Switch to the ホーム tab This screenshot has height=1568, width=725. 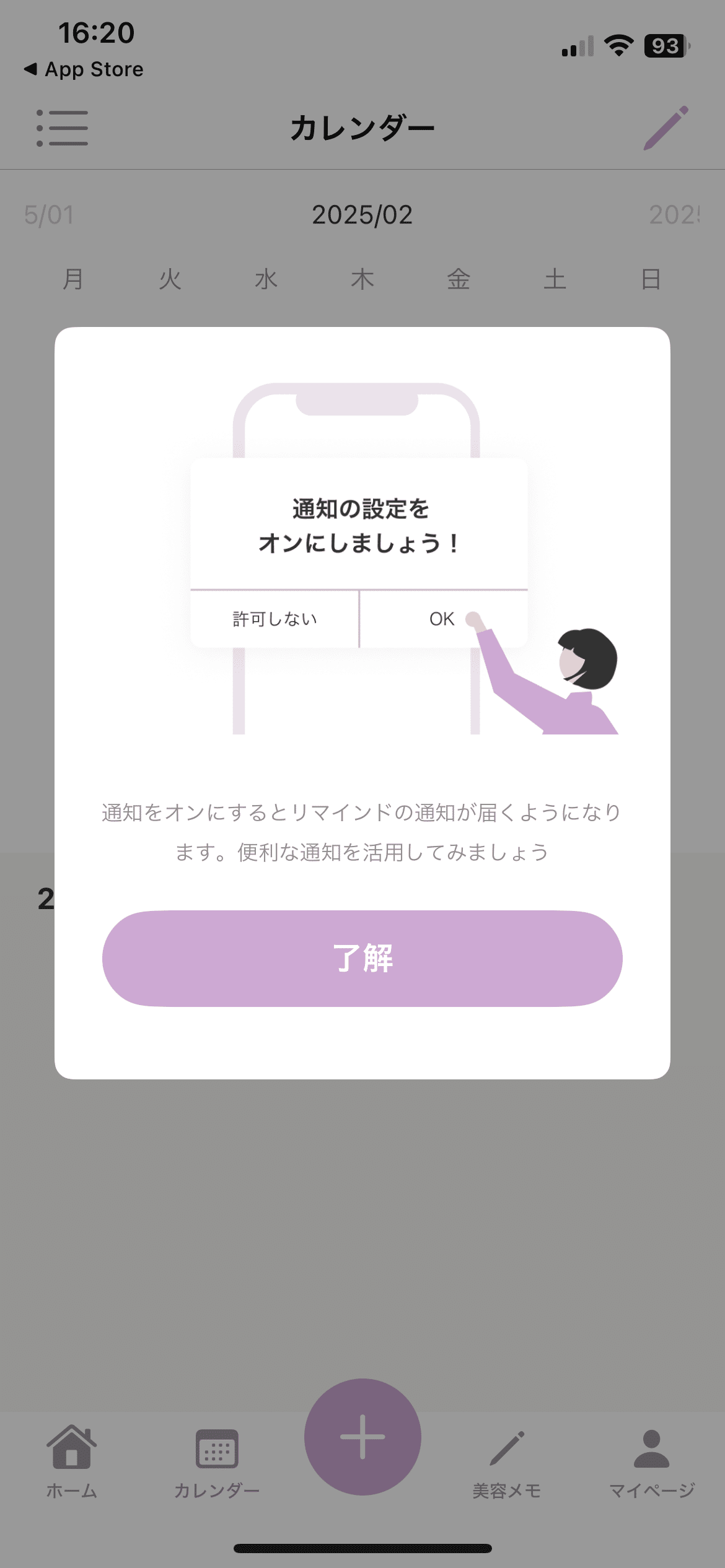72,1462
